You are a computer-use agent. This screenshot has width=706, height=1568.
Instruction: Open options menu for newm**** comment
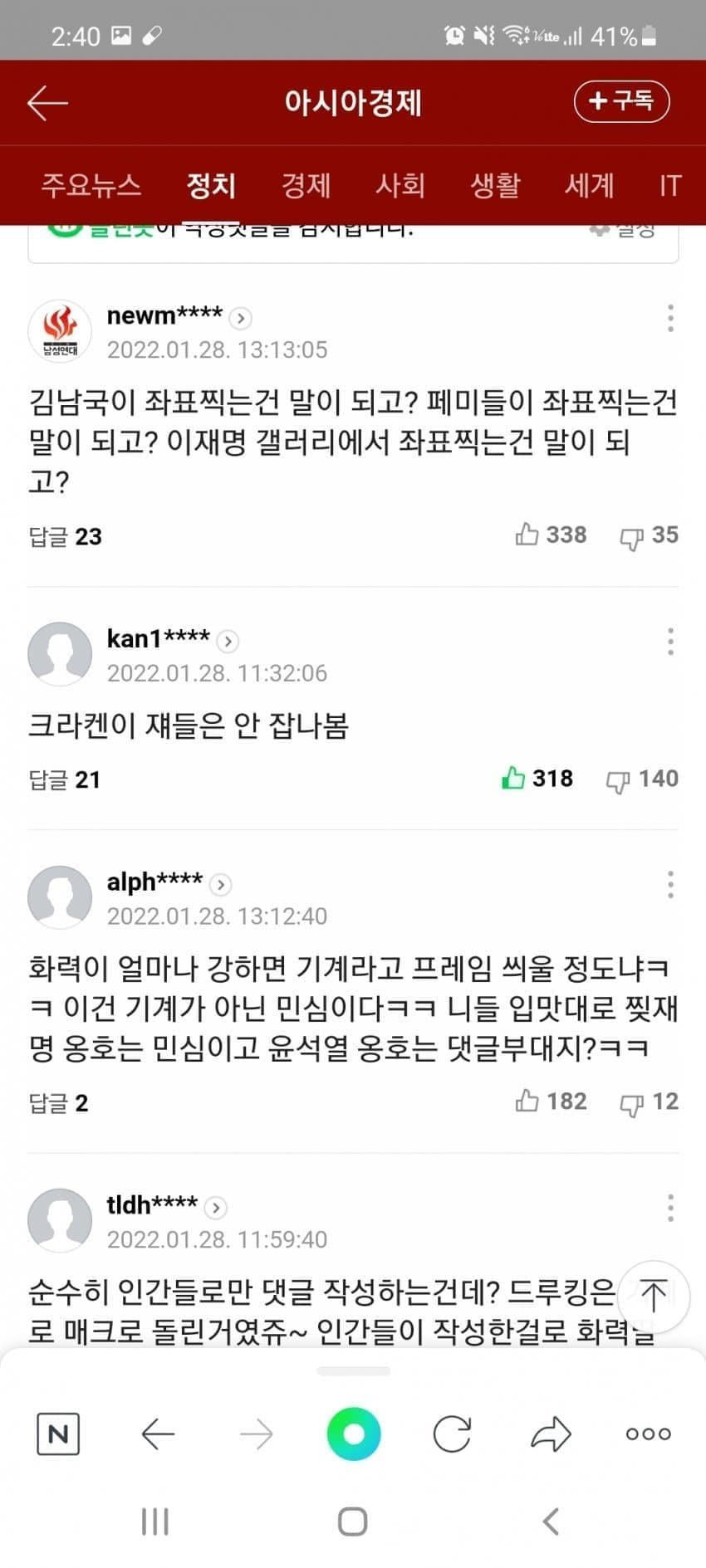[670, 318]
